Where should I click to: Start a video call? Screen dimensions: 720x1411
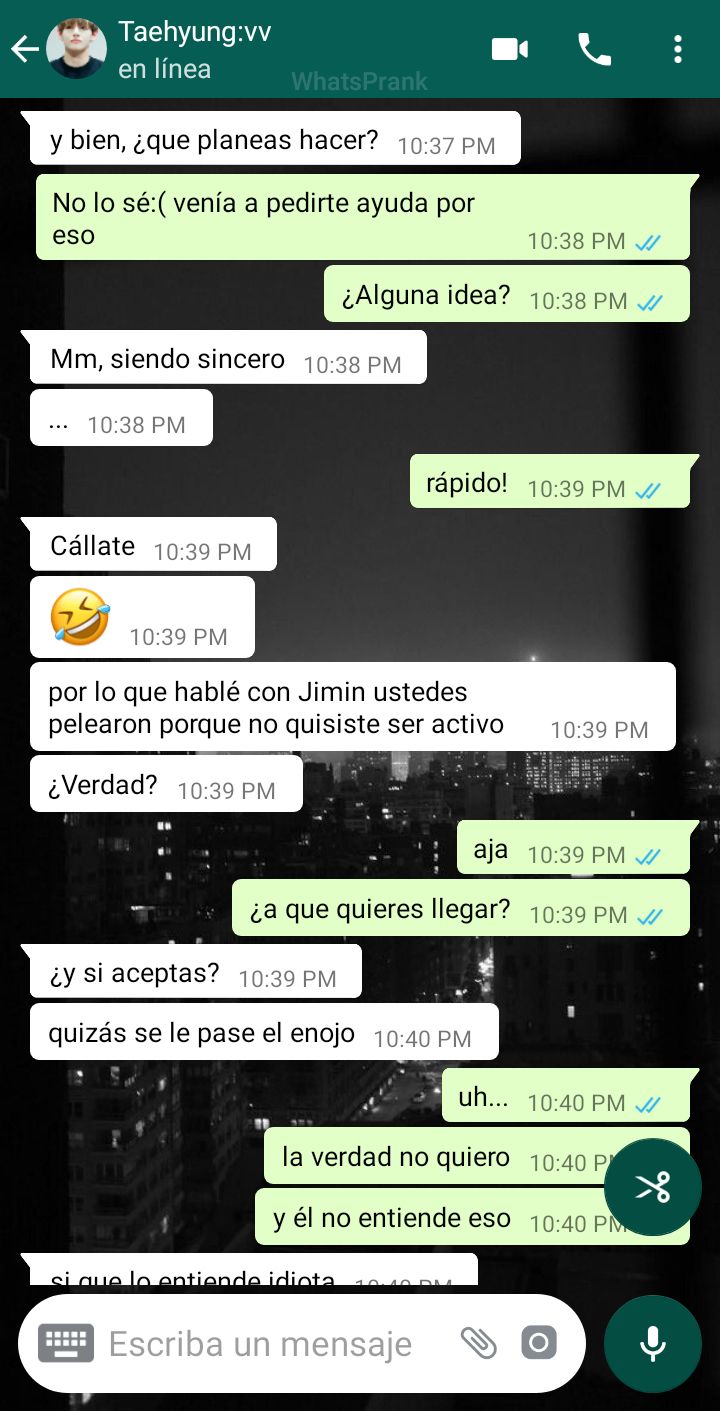tap(510, 49)
